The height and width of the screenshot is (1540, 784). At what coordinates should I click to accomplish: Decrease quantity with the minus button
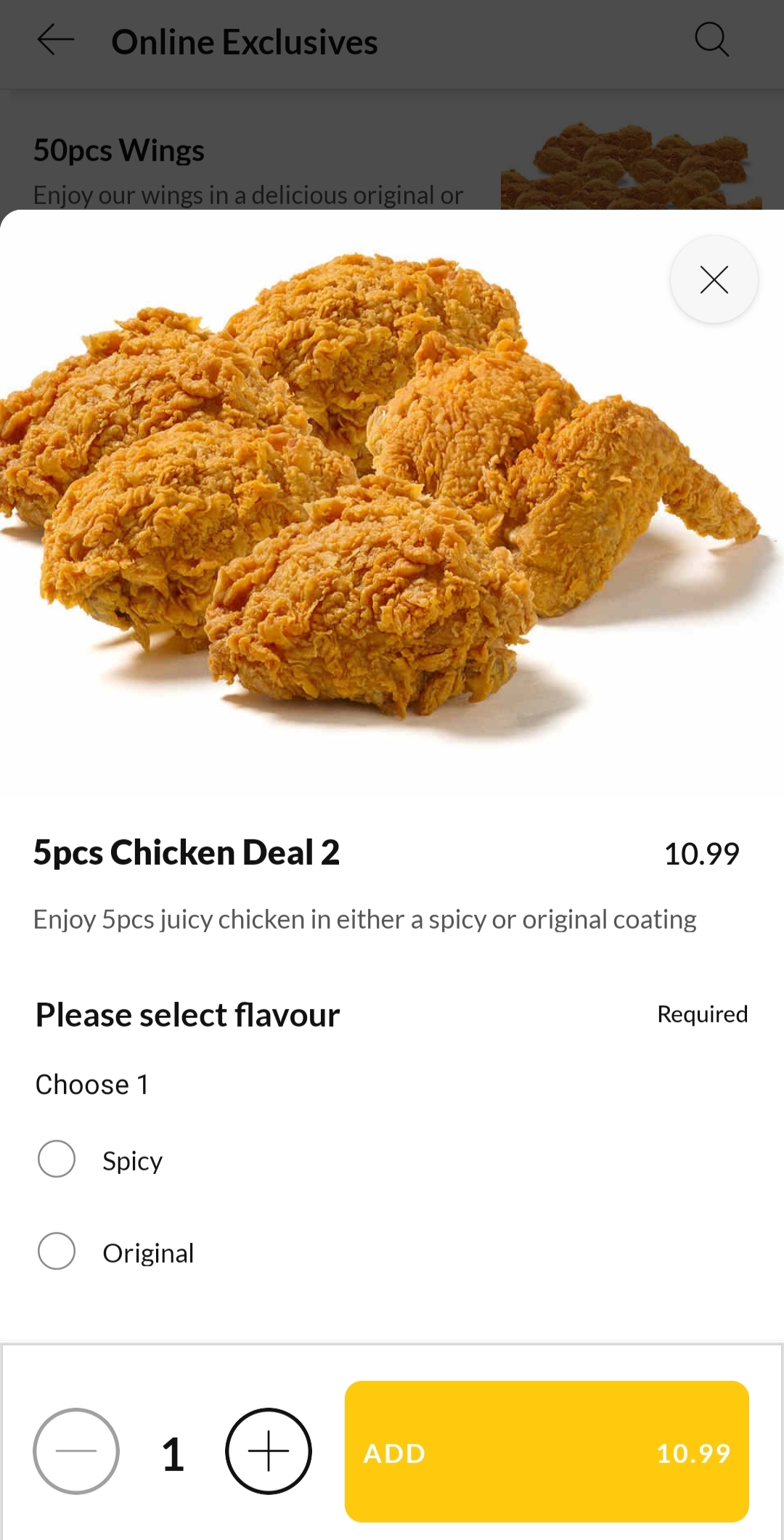pyautogui.click(x=76, y=1451)
